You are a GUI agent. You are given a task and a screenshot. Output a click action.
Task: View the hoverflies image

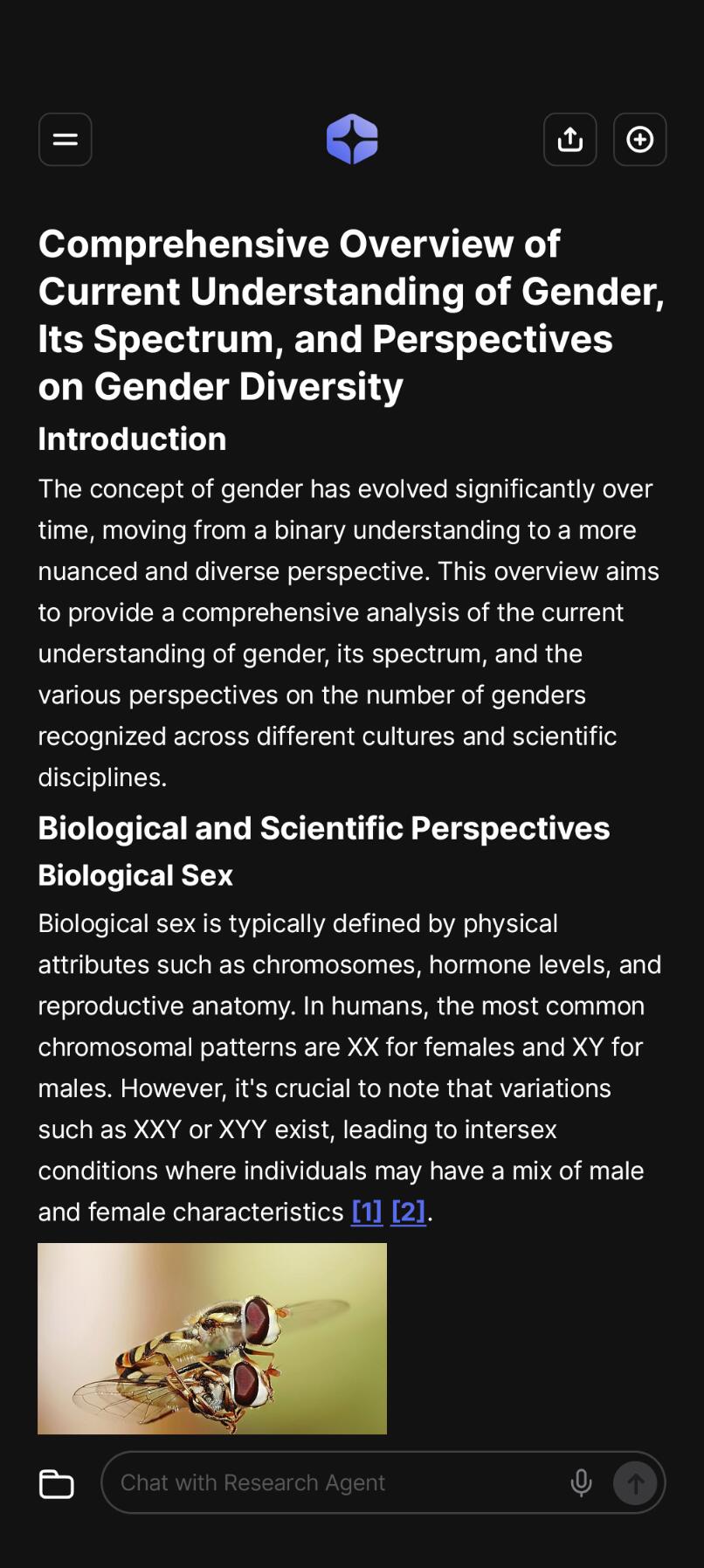point(212,1338)
